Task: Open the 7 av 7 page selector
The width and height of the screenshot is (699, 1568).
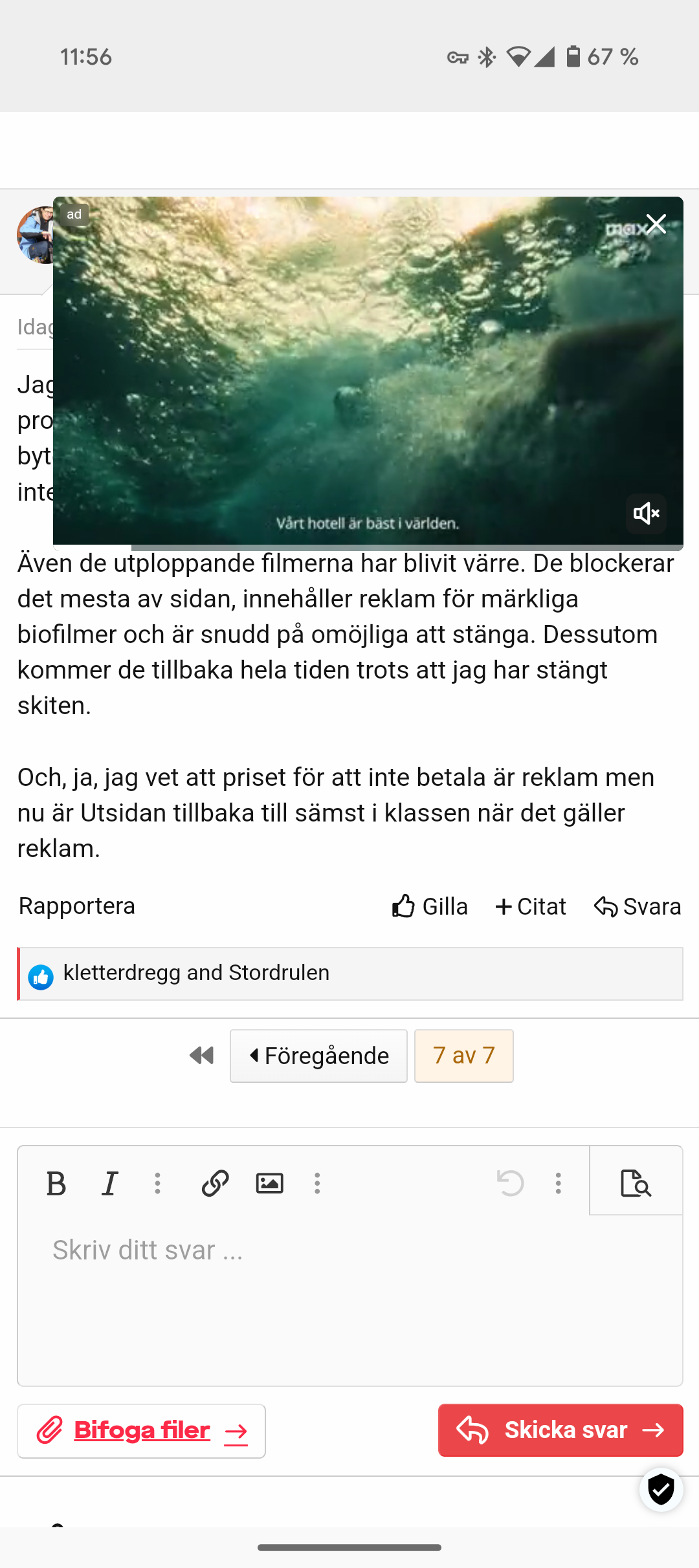Action: click(x=463, y=1056)
